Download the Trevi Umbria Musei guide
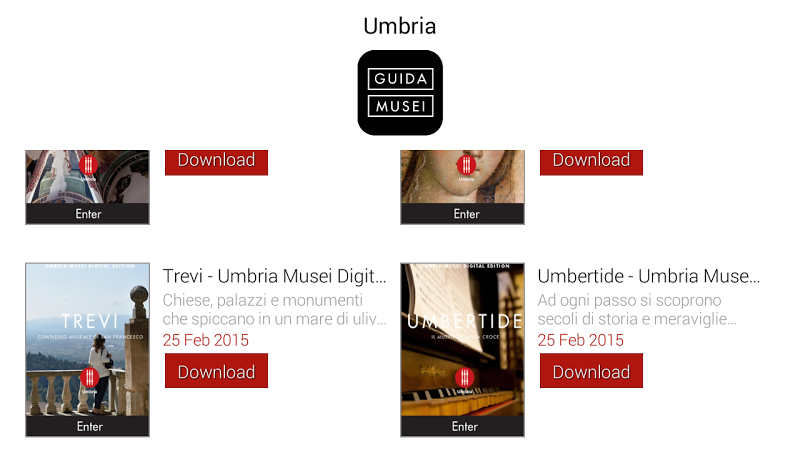This screenshot has width=800, height=450. 216,371
